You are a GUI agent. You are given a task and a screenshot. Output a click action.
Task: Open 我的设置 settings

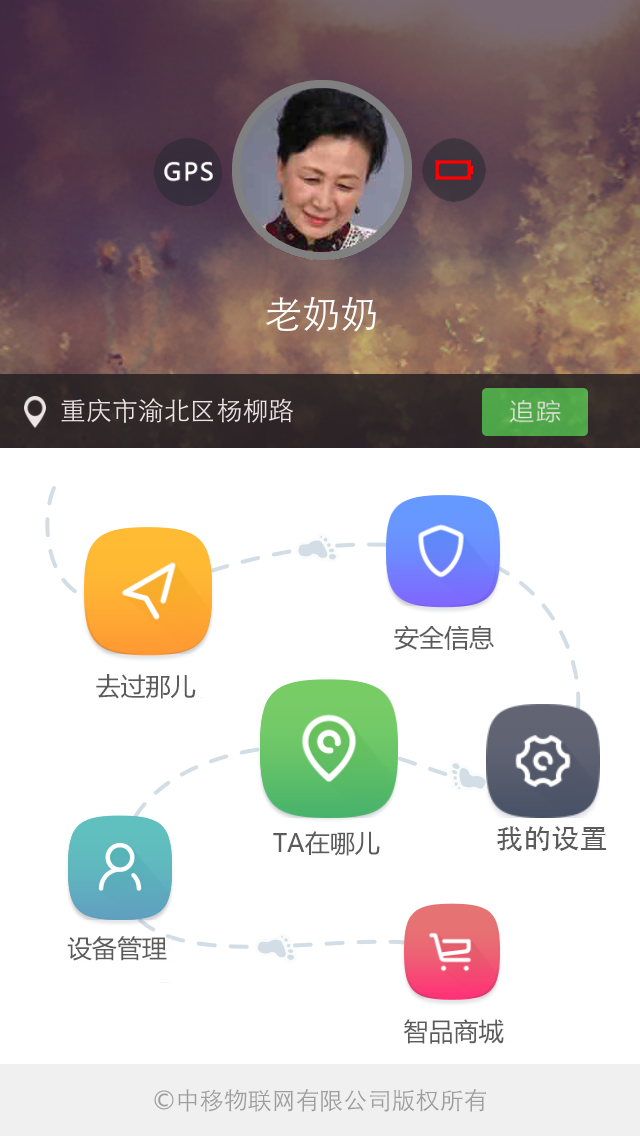tap(543, 761)
